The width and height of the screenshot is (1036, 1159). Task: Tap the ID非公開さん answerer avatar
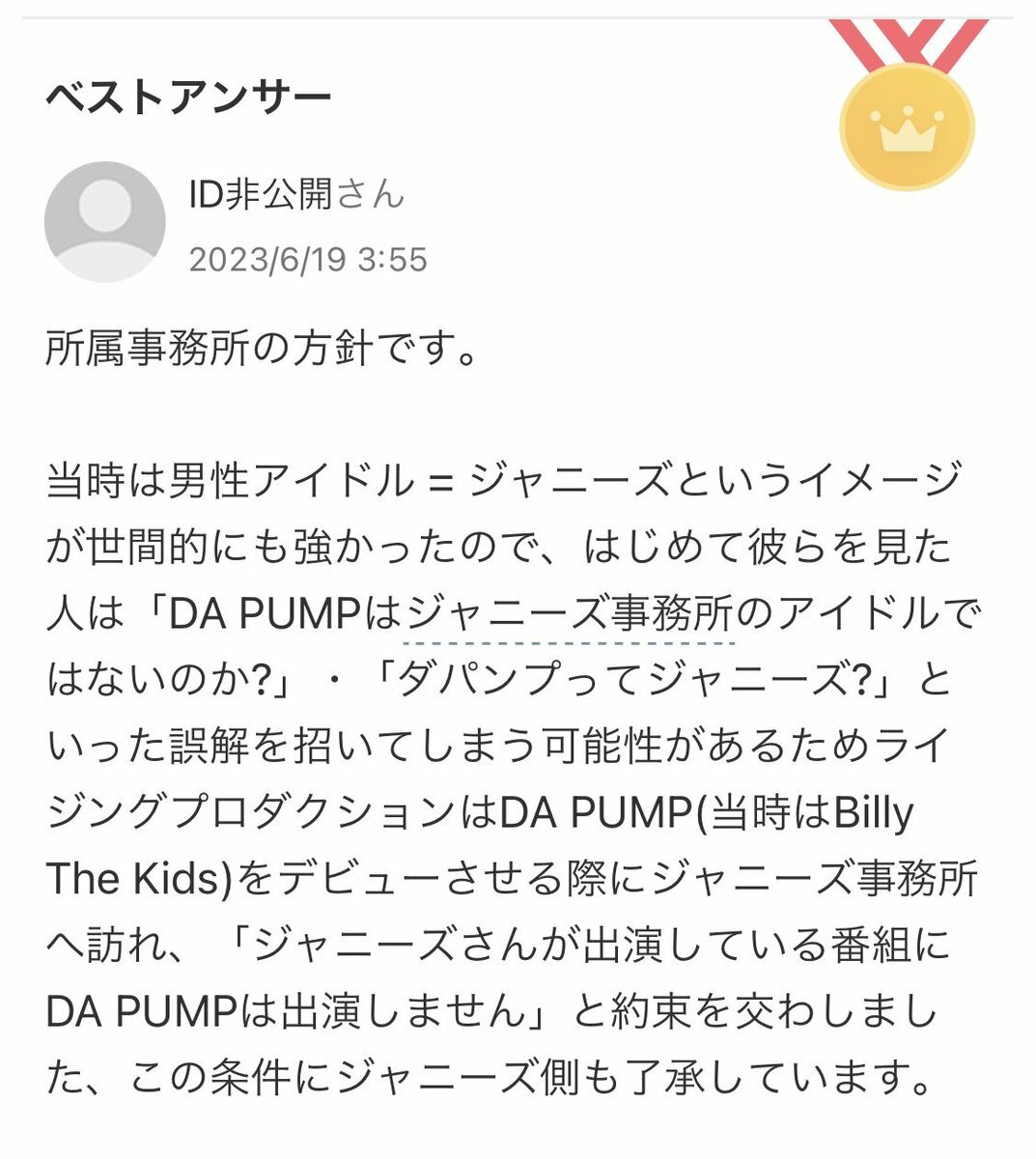104,222
